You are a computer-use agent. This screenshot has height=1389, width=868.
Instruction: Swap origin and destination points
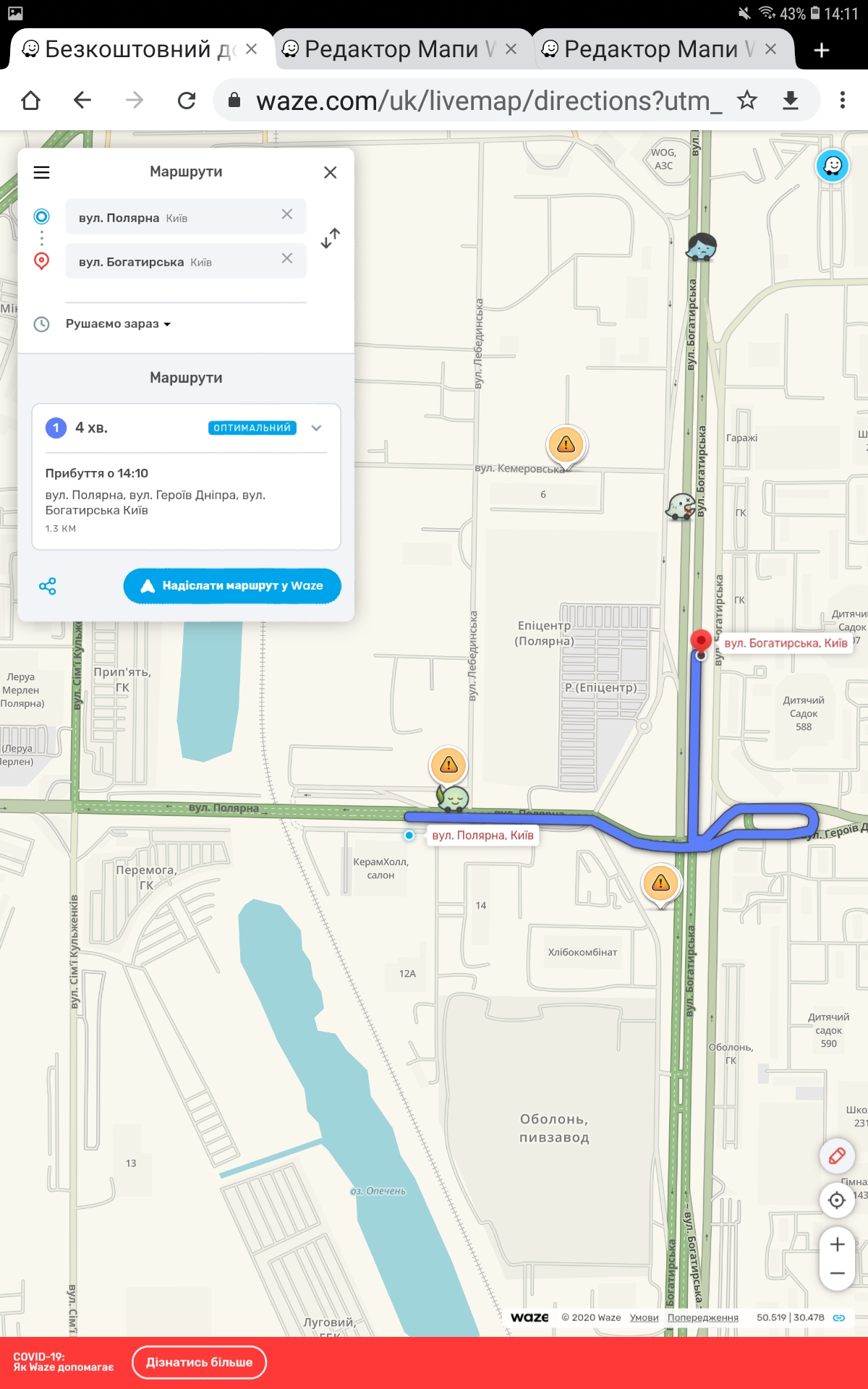pyautogui.click(x=331, y=238)
